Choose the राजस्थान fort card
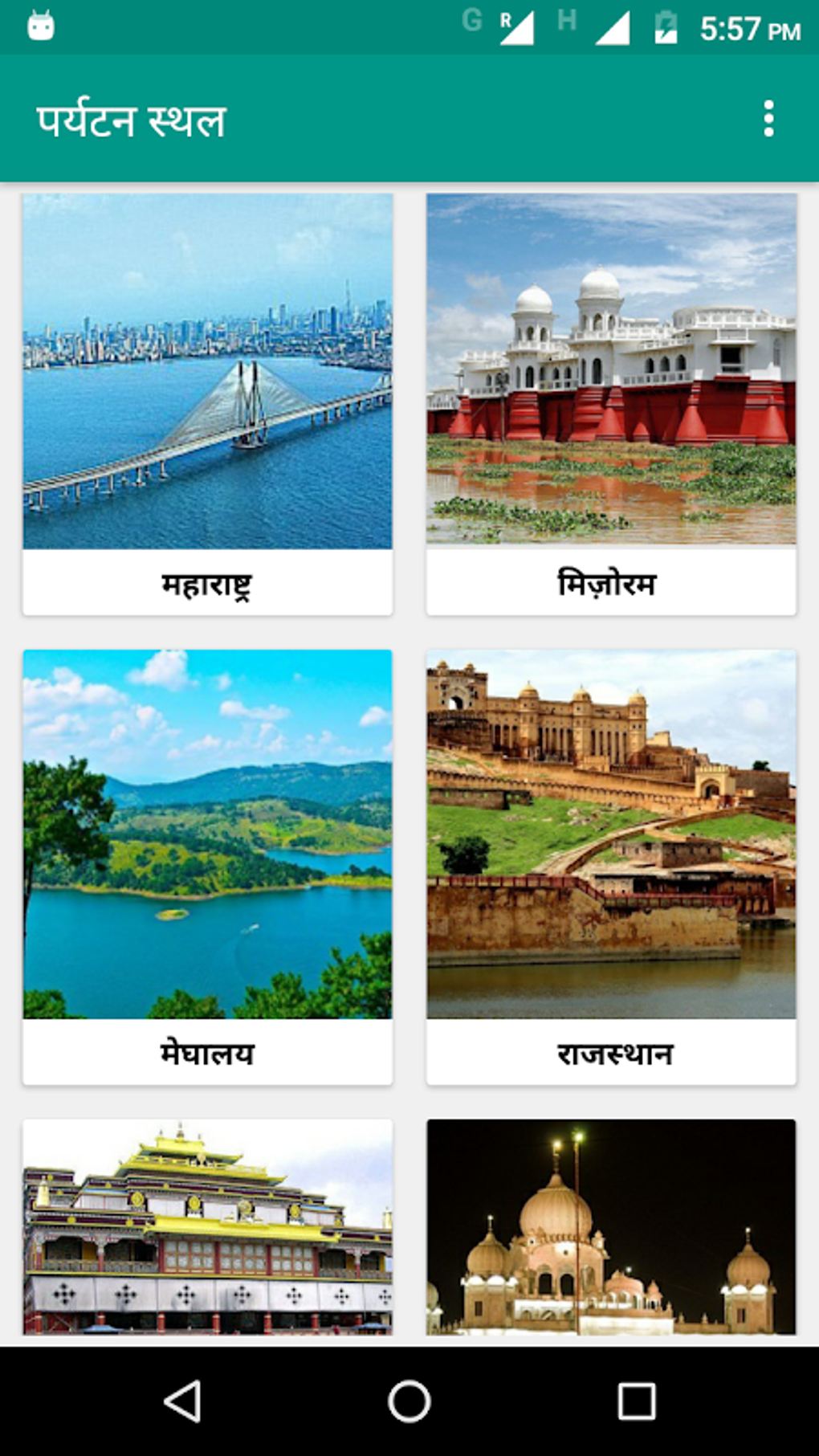The height and width of the screenshot is (1456, 819). coord(611,867)
